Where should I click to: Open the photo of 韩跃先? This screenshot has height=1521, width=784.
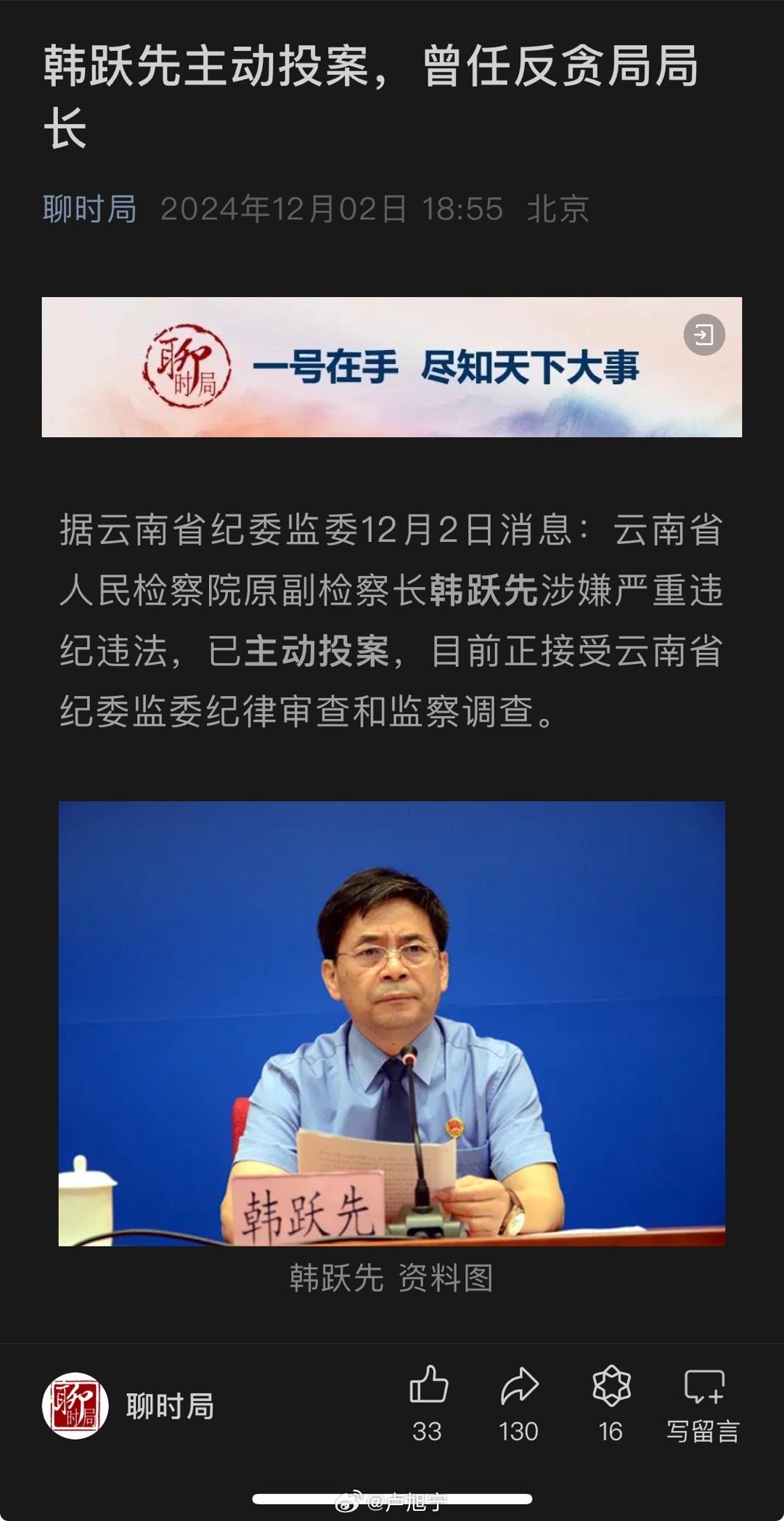(x=392, y=1023)
